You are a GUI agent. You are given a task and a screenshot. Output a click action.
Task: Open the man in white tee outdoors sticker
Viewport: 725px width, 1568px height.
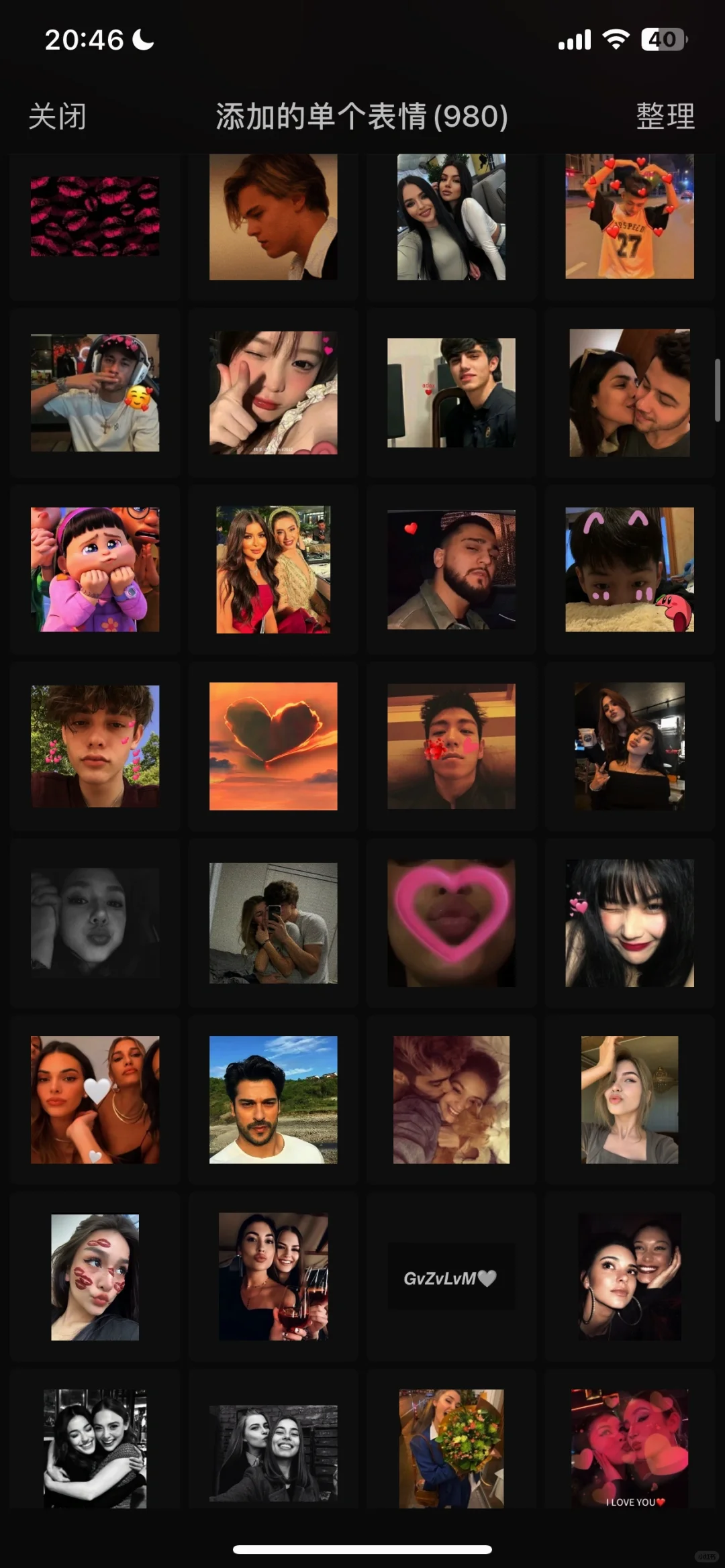tap(273, 1100)
